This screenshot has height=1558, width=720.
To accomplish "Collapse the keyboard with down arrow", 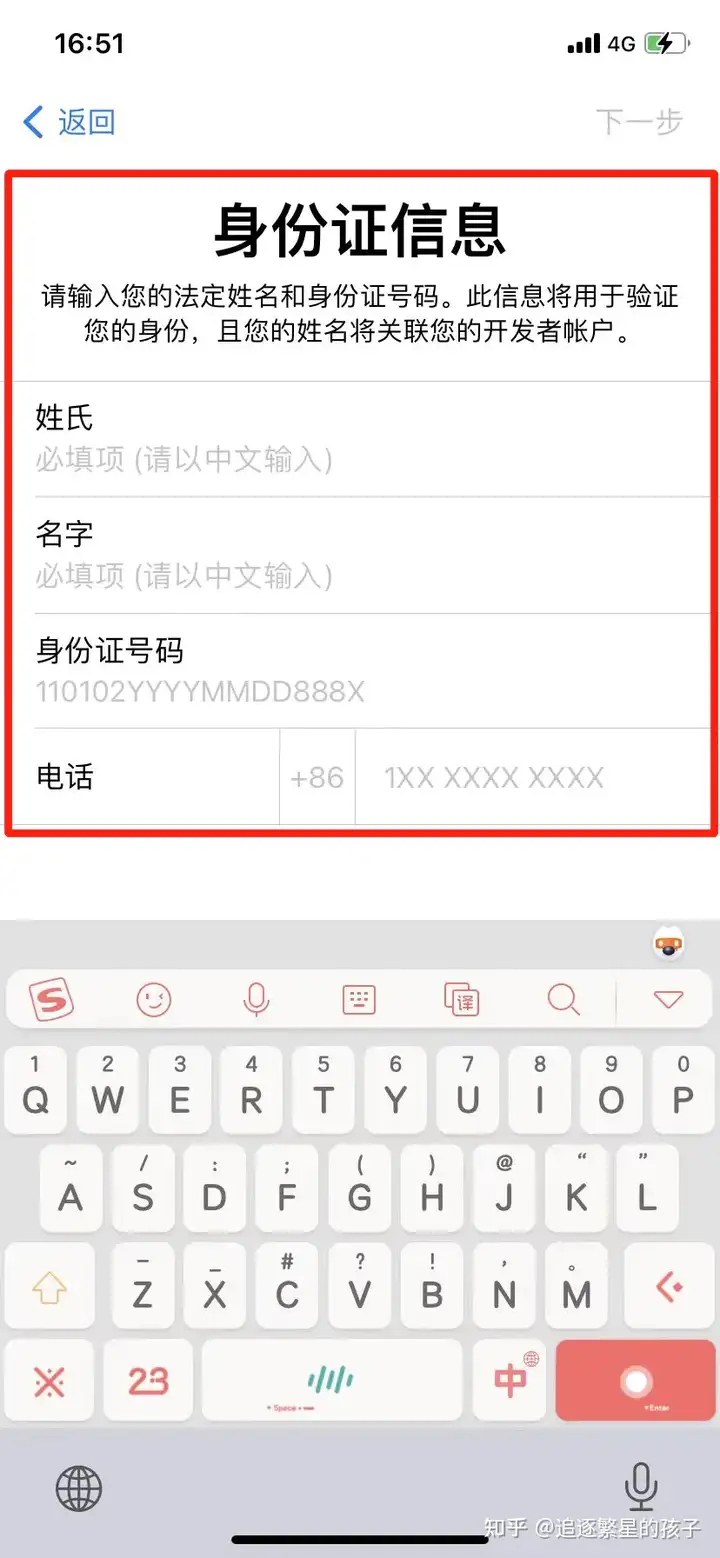I will 667,999.
